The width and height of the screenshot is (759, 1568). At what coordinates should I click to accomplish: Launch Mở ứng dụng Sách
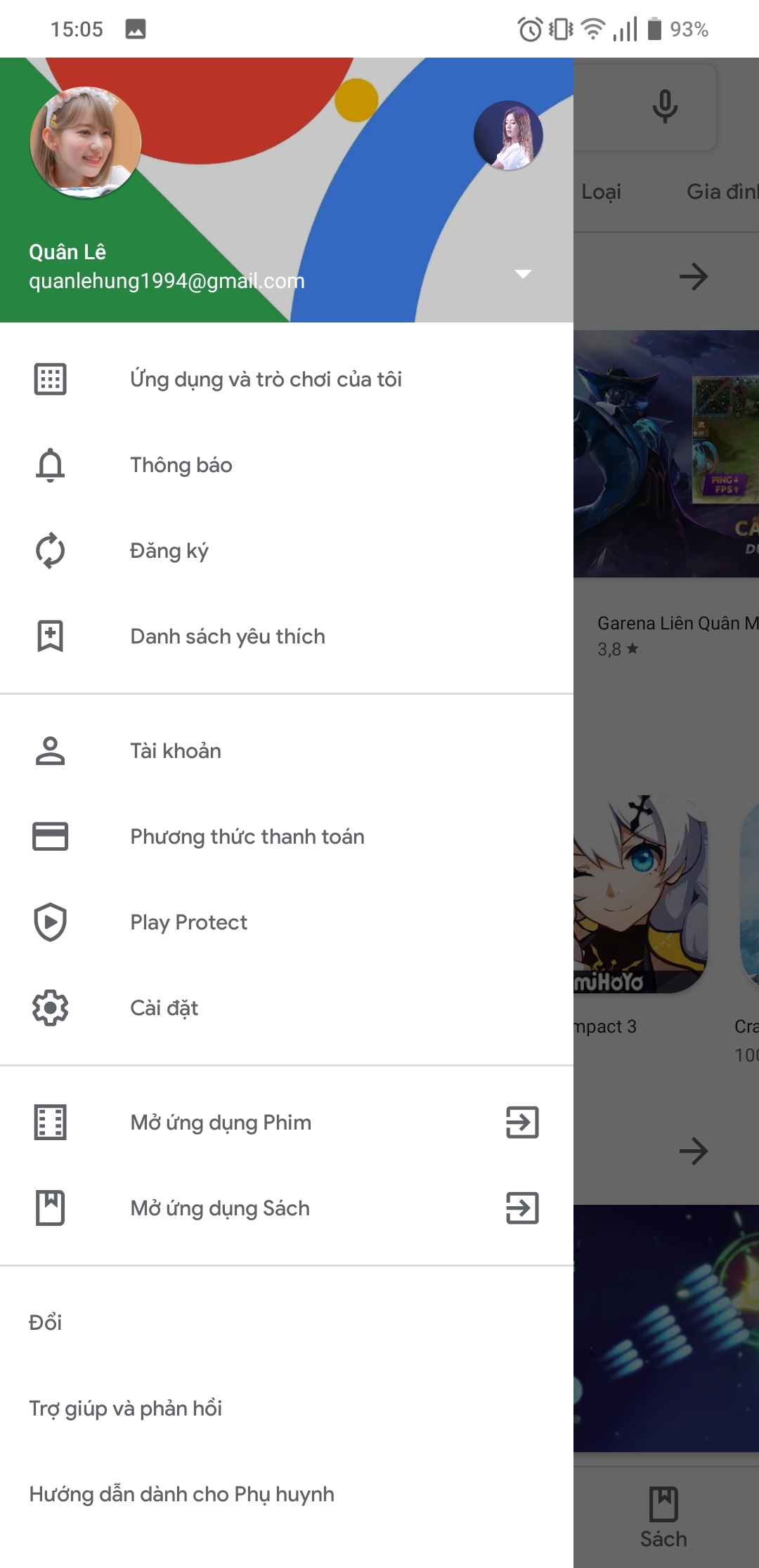[x=220, y=1208]
